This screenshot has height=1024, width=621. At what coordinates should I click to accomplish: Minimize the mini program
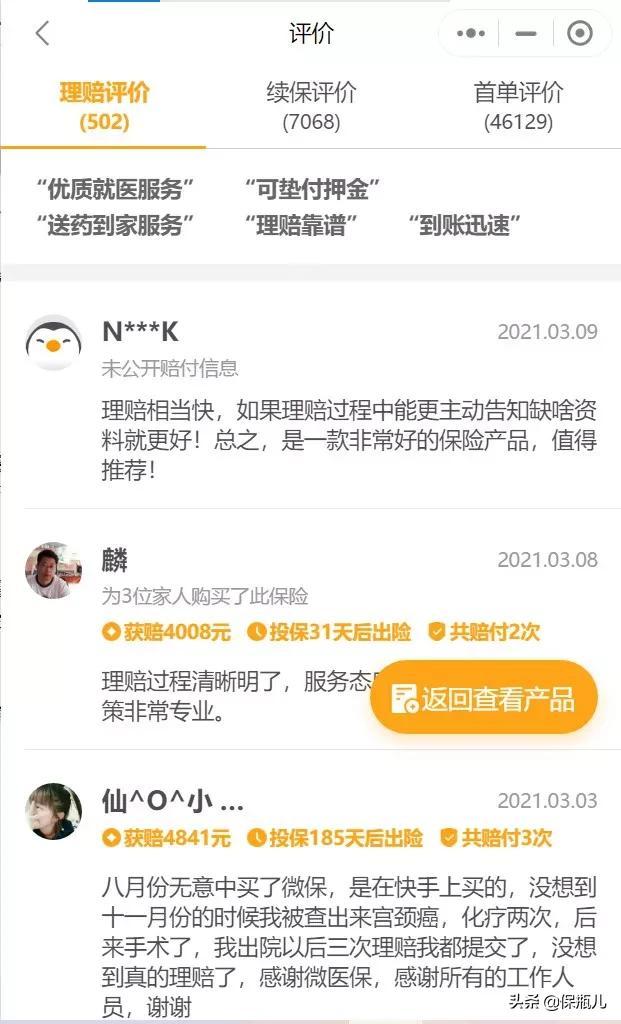[x=526, y=33]
